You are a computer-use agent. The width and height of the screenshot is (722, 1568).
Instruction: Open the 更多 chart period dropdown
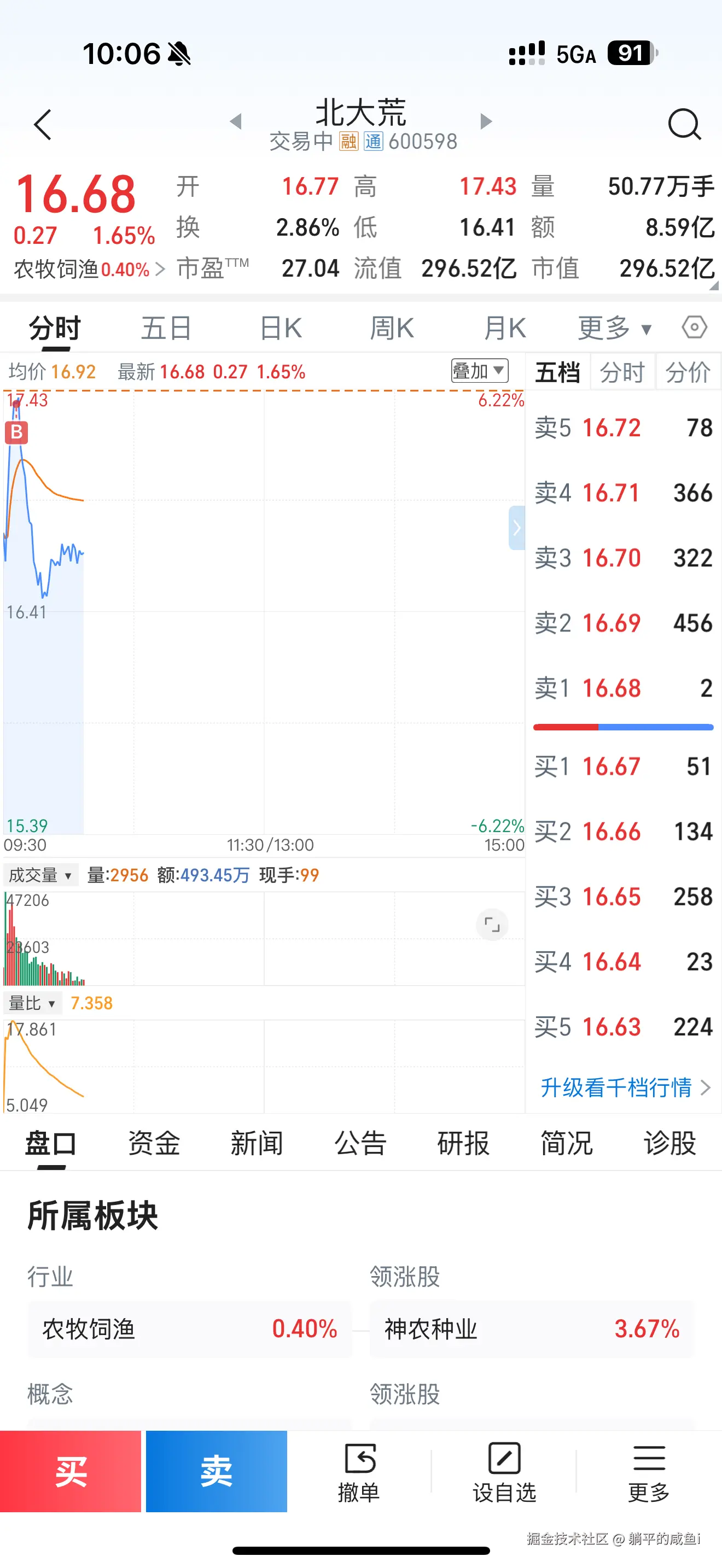coord(615,327)
